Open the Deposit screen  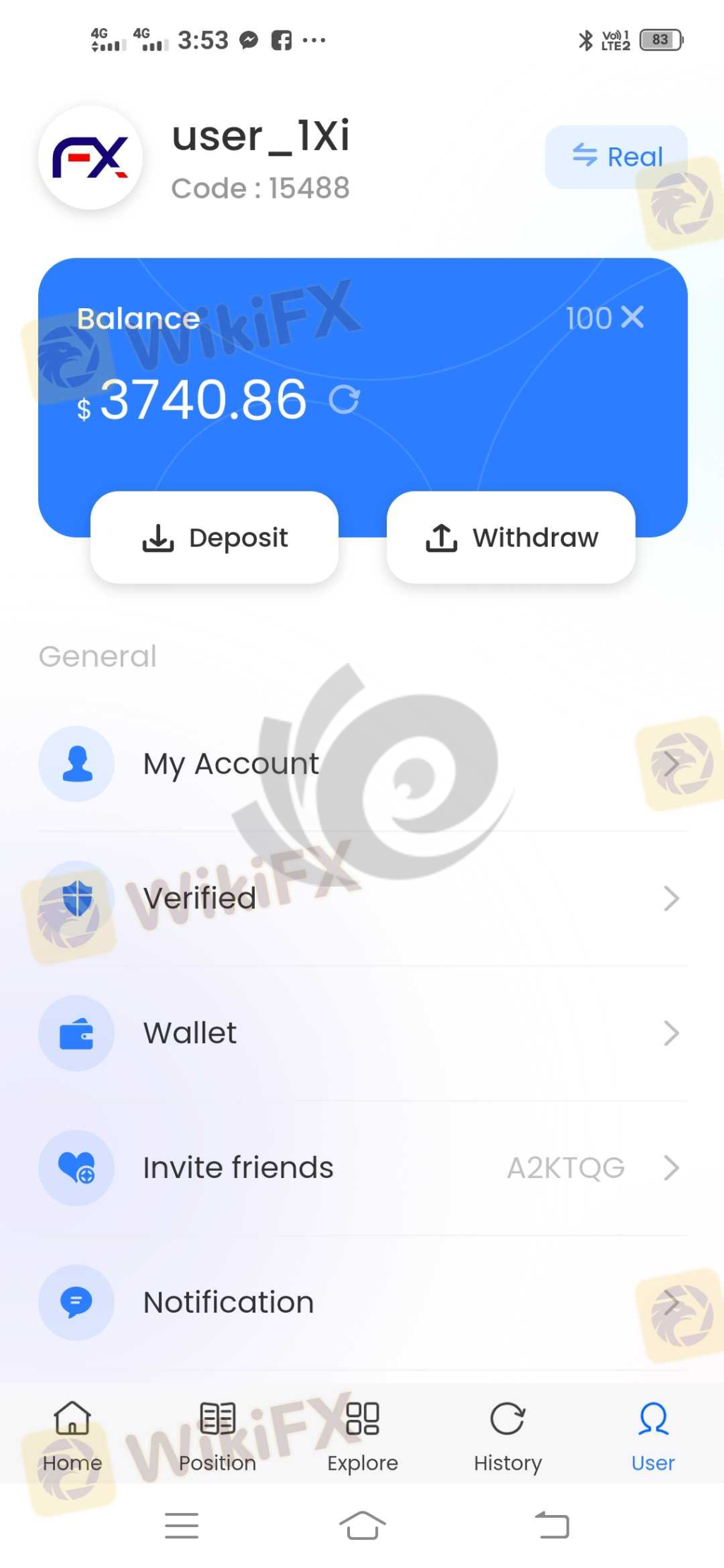pos(215,537)
